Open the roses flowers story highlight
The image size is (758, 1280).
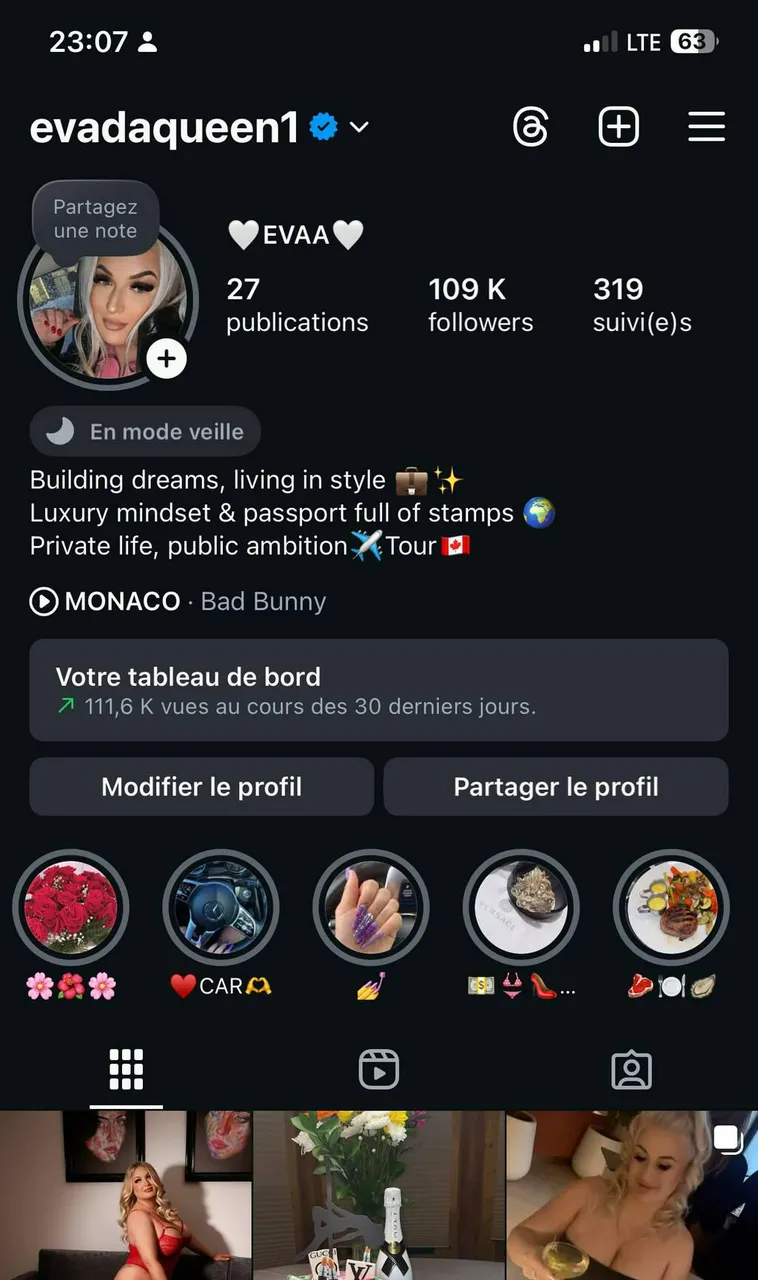pos(71,908)
